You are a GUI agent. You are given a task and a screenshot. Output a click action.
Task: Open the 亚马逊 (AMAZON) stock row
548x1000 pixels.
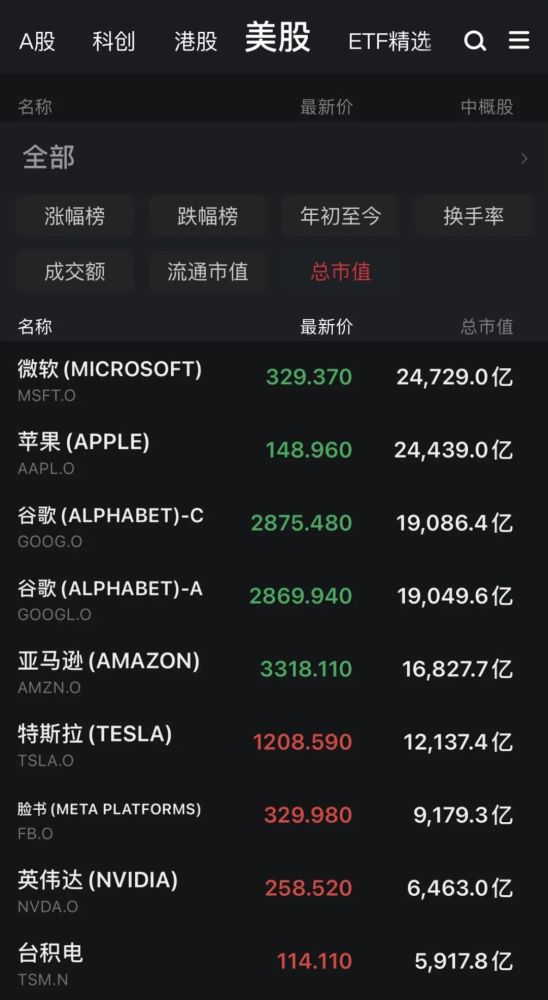274,671
